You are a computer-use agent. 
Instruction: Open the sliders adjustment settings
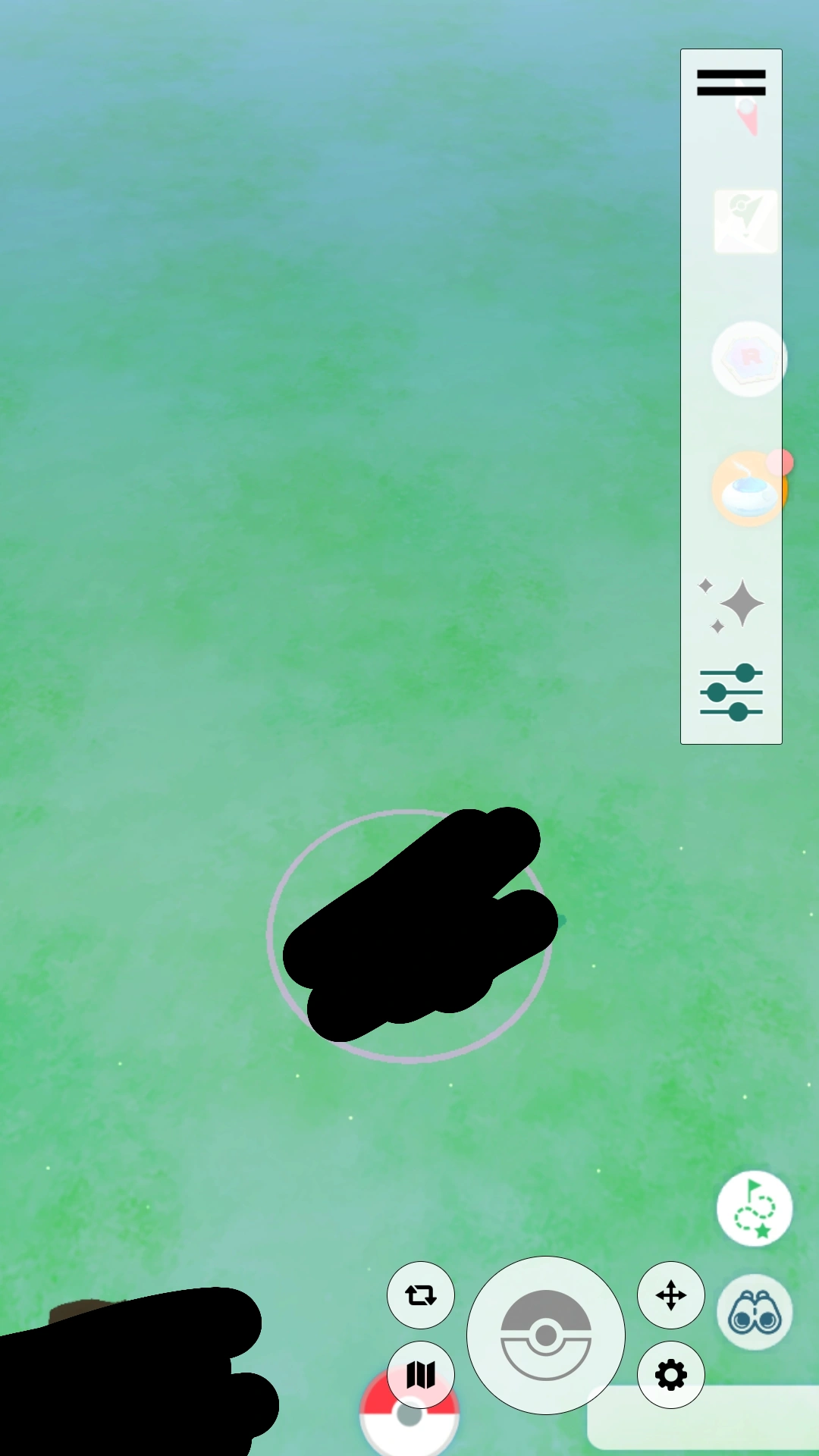pos(731,692)
